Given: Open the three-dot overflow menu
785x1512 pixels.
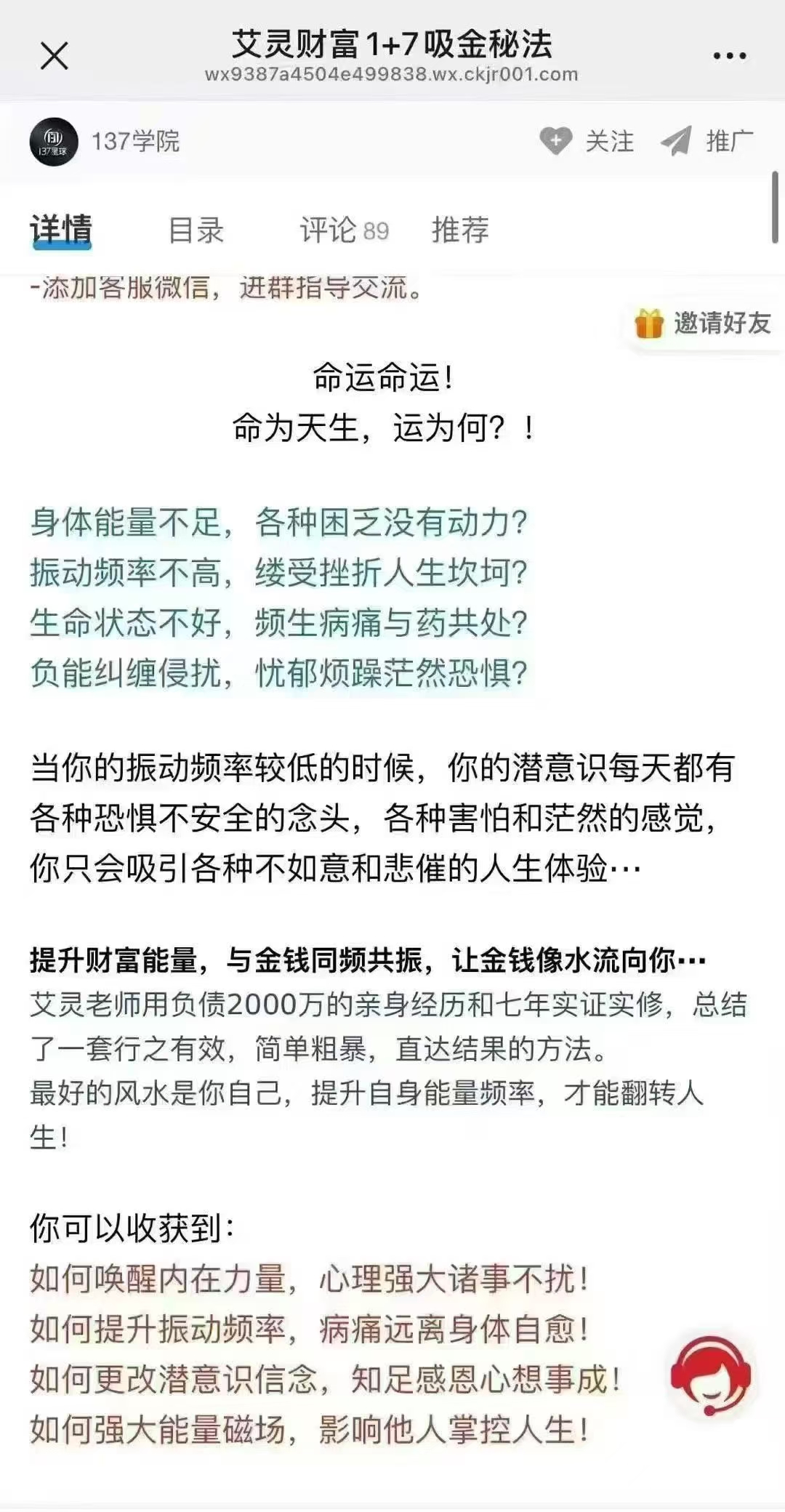Looking at the screenshot, I should pos(729,55).
